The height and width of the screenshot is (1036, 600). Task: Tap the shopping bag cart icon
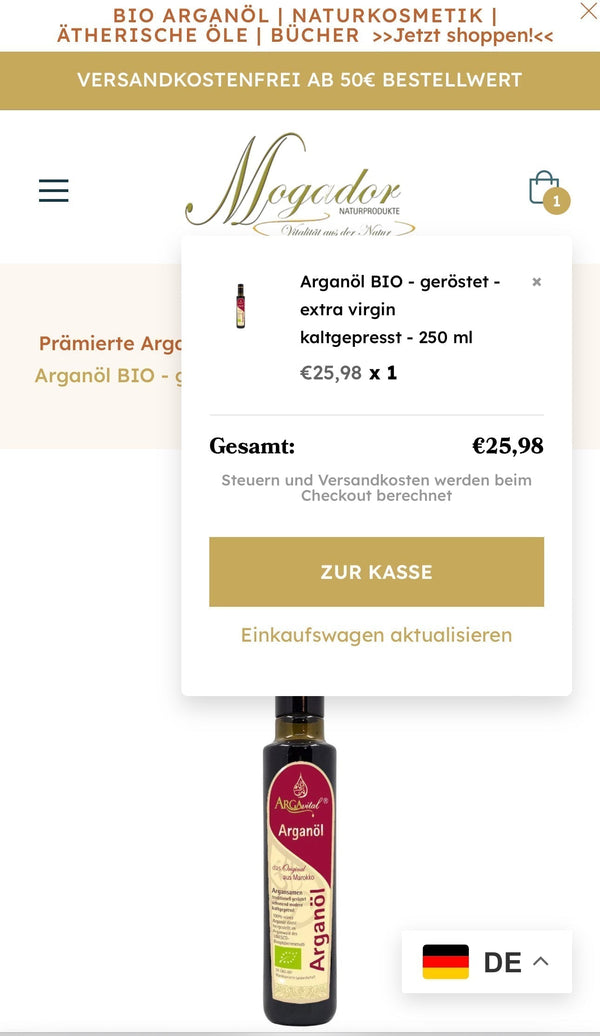544,189
